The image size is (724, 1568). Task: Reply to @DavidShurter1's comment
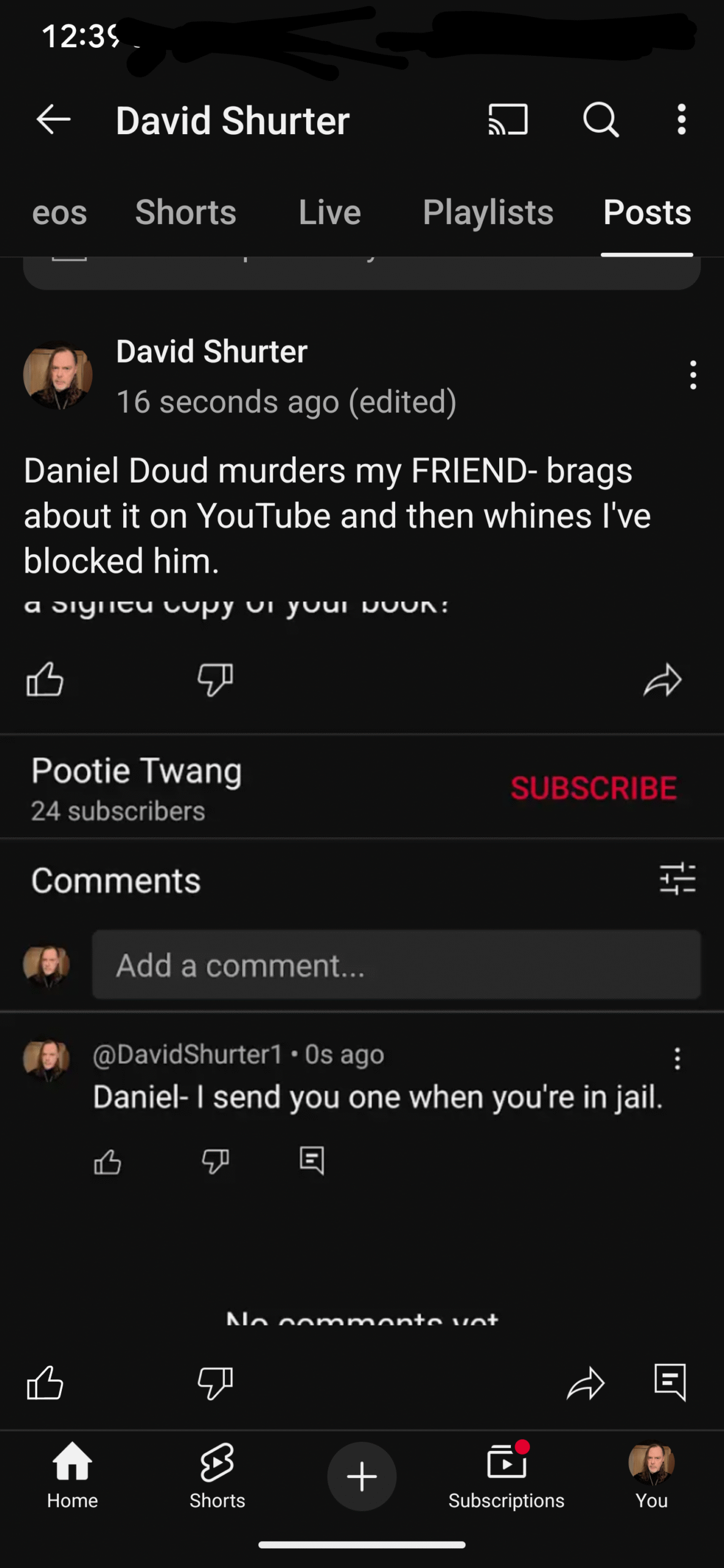[x=312, y=1161]
